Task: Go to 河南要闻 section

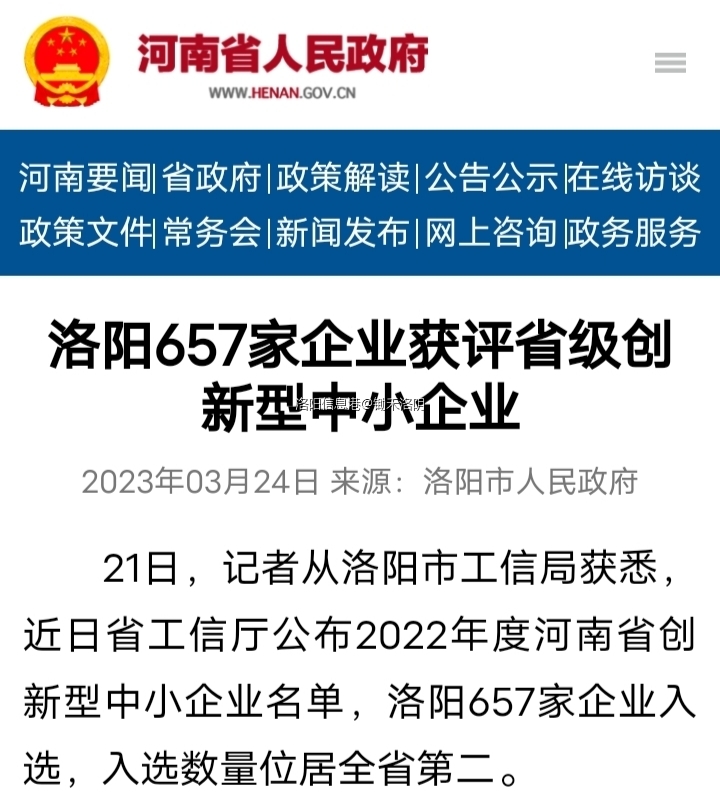Action: point(85,179)
